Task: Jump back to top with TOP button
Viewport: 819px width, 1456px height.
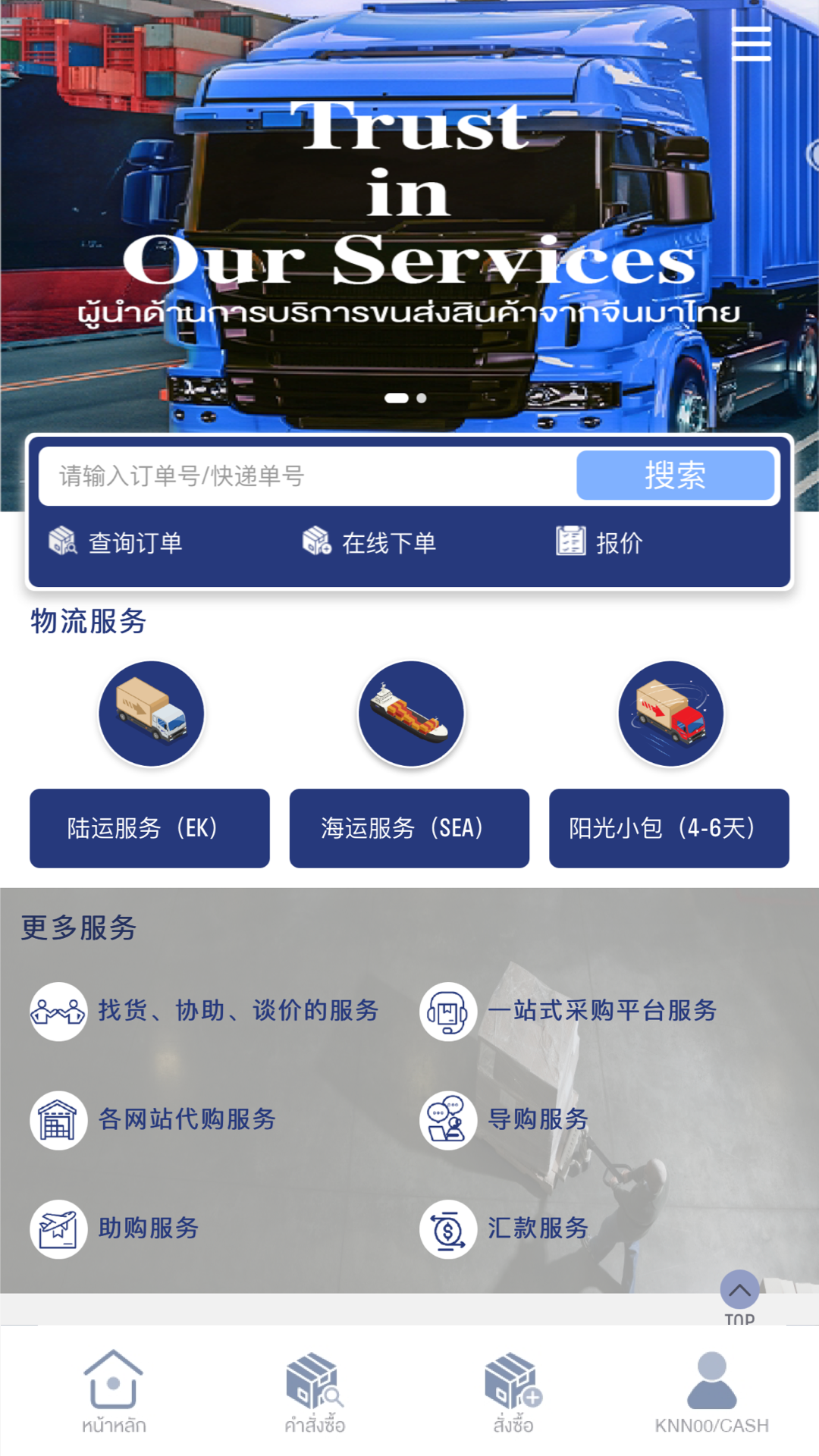Action: pos(739,1291)
